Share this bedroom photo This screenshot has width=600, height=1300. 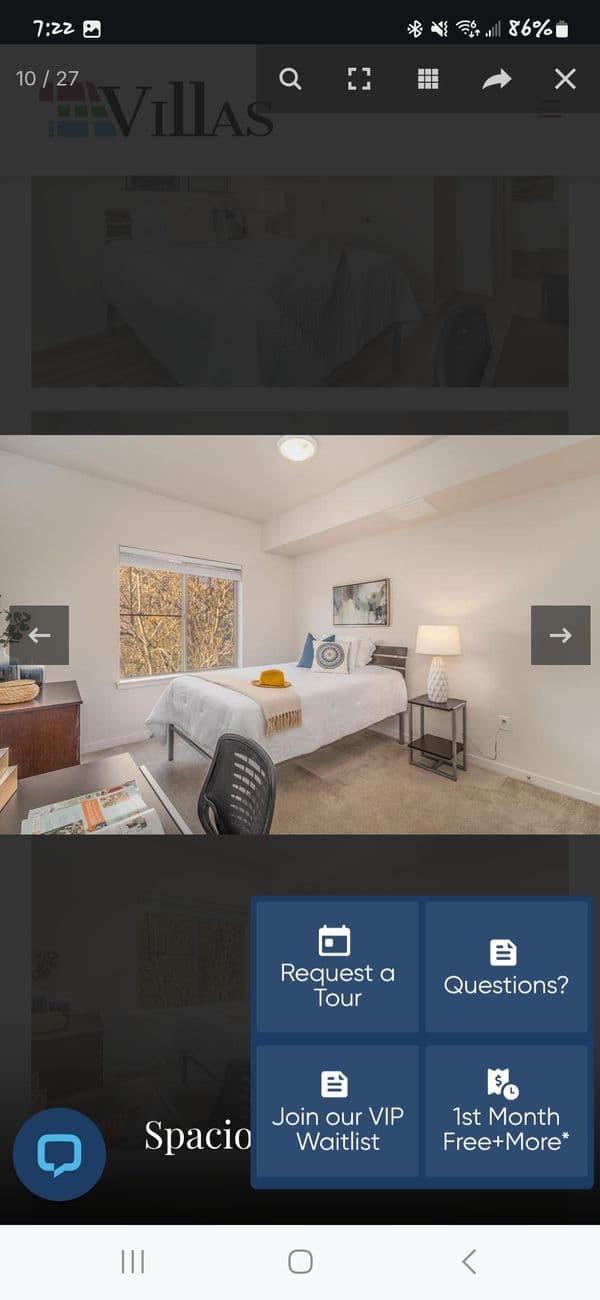click(x=497, y=79)
